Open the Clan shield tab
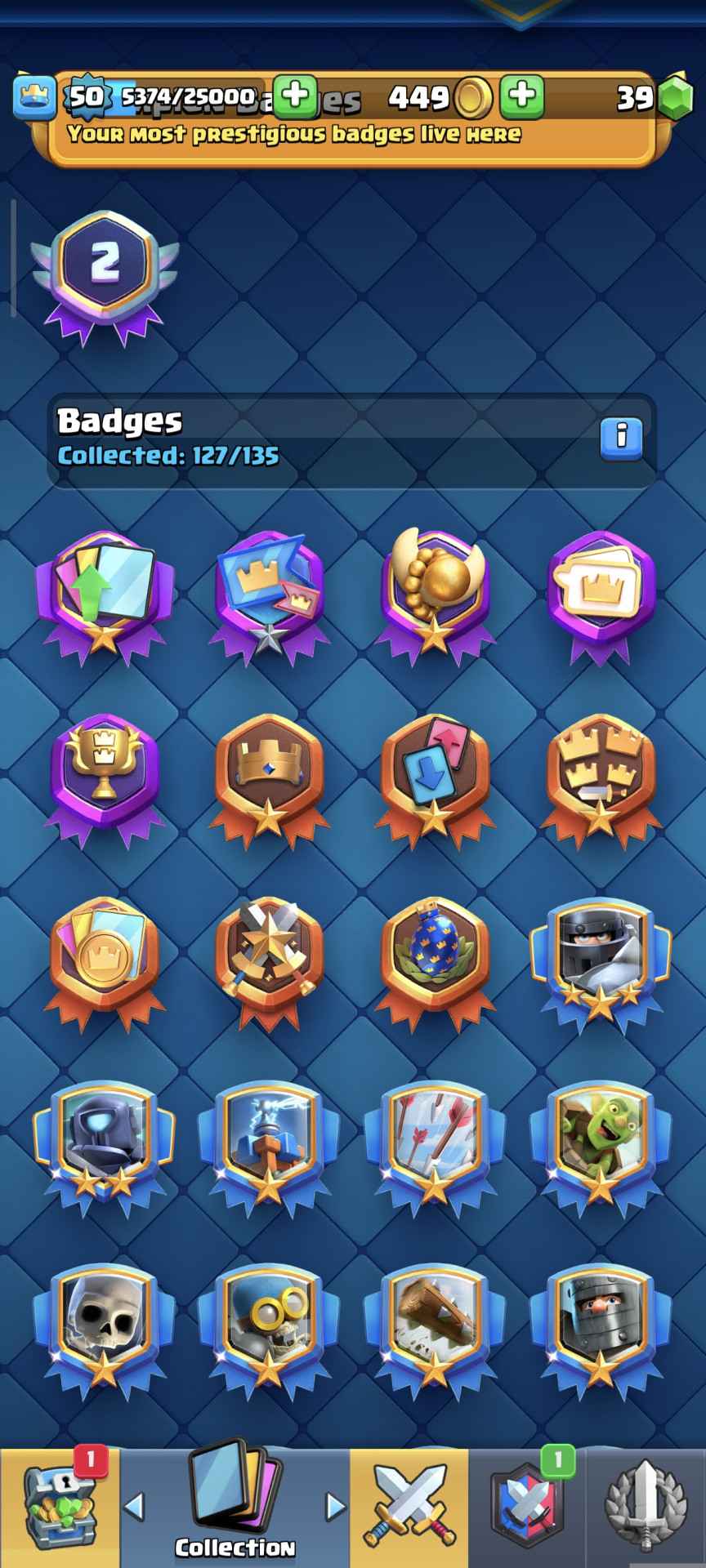 [527, 1508]
